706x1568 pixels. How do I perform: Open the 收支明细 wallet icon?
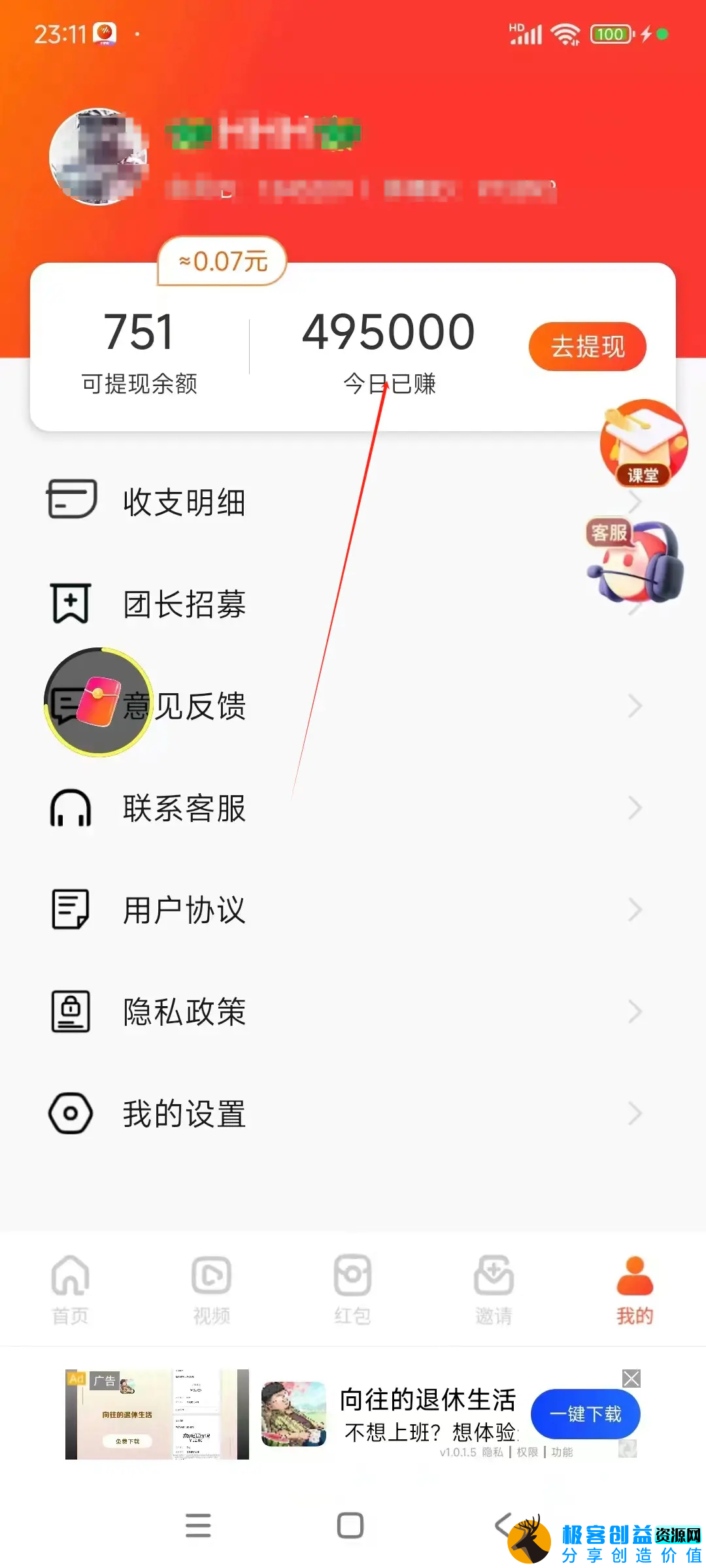pyautogui.click(x=71, y=501)
